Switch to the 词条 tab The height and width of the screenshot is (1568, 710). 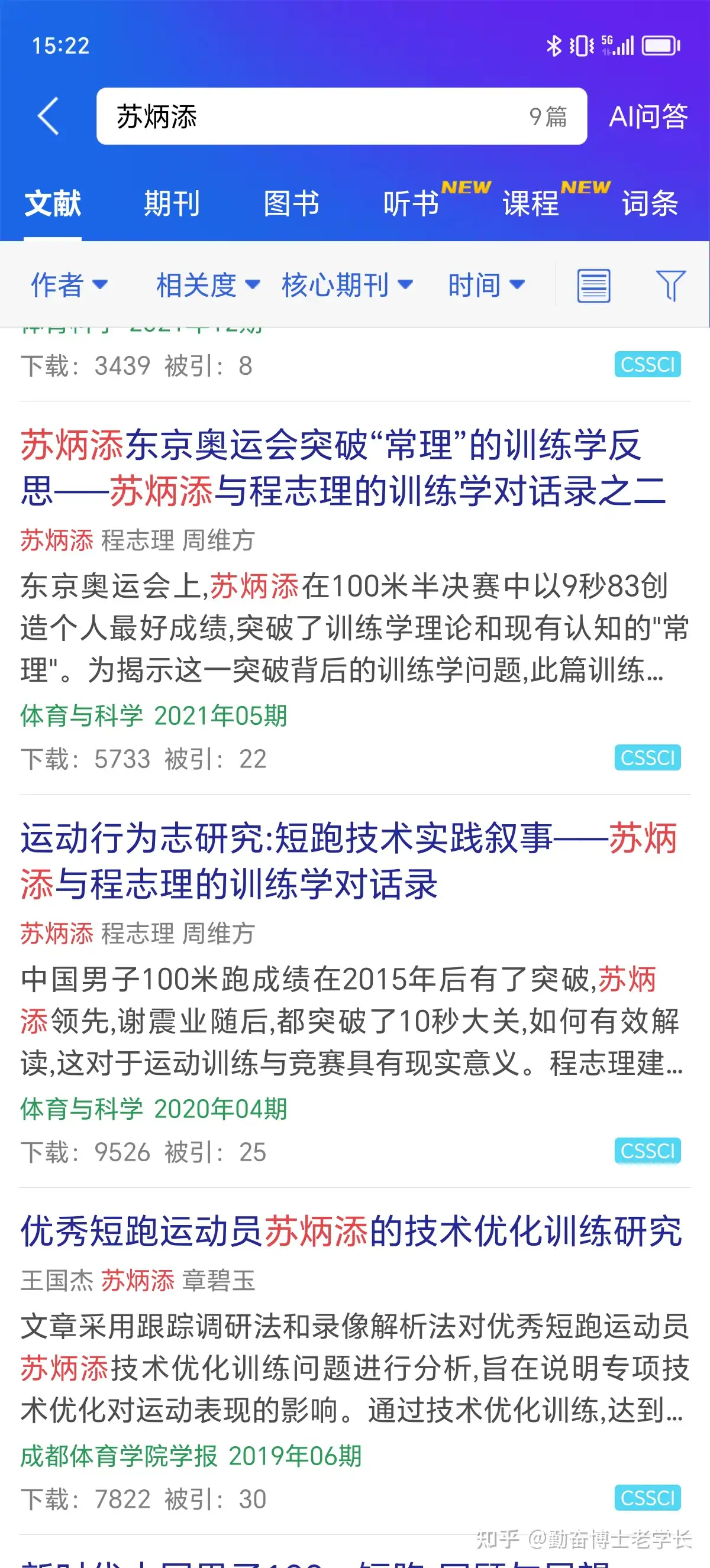coord(650,203)
